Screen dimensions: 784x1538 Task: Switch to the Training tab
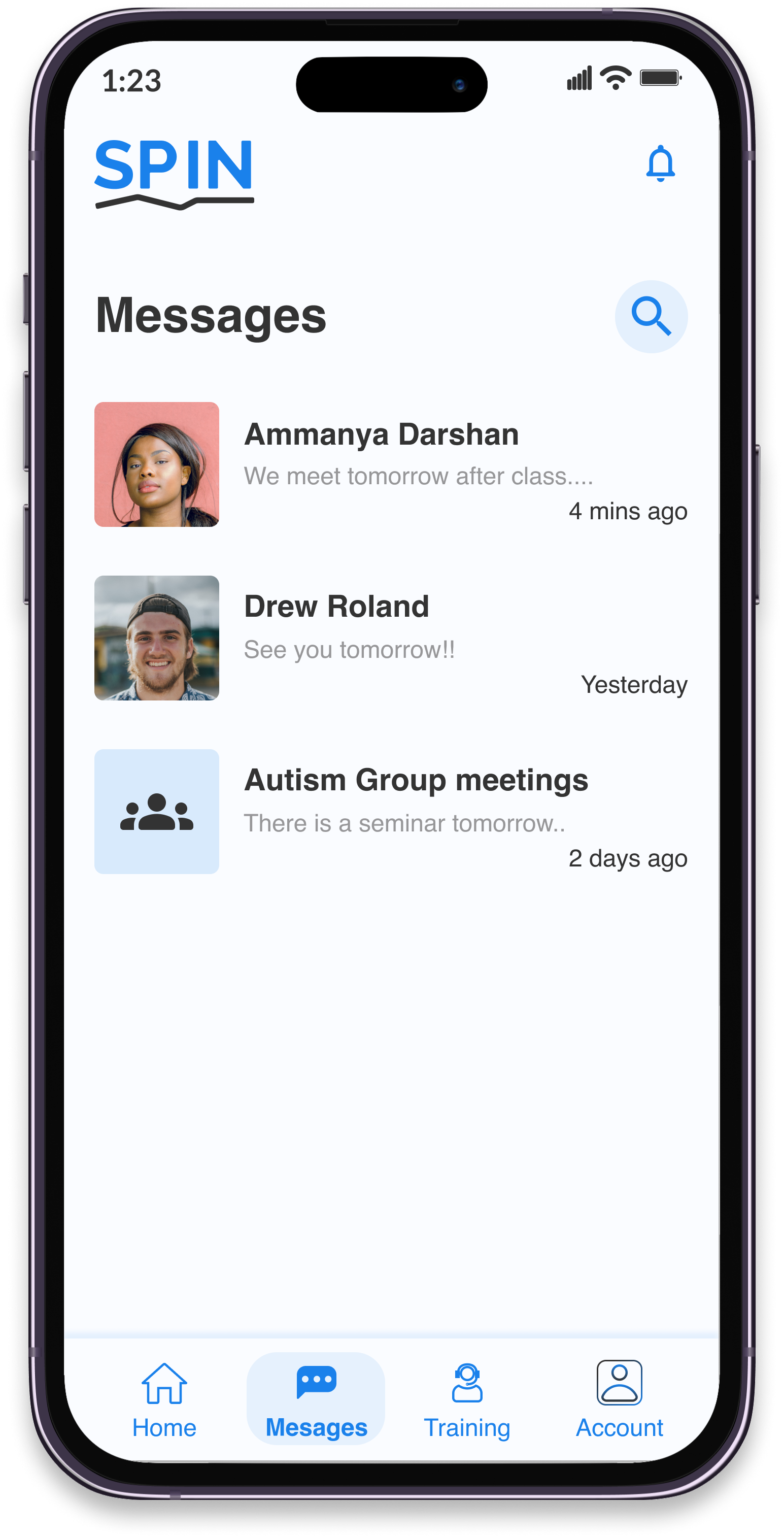[x=466, y=1399]
